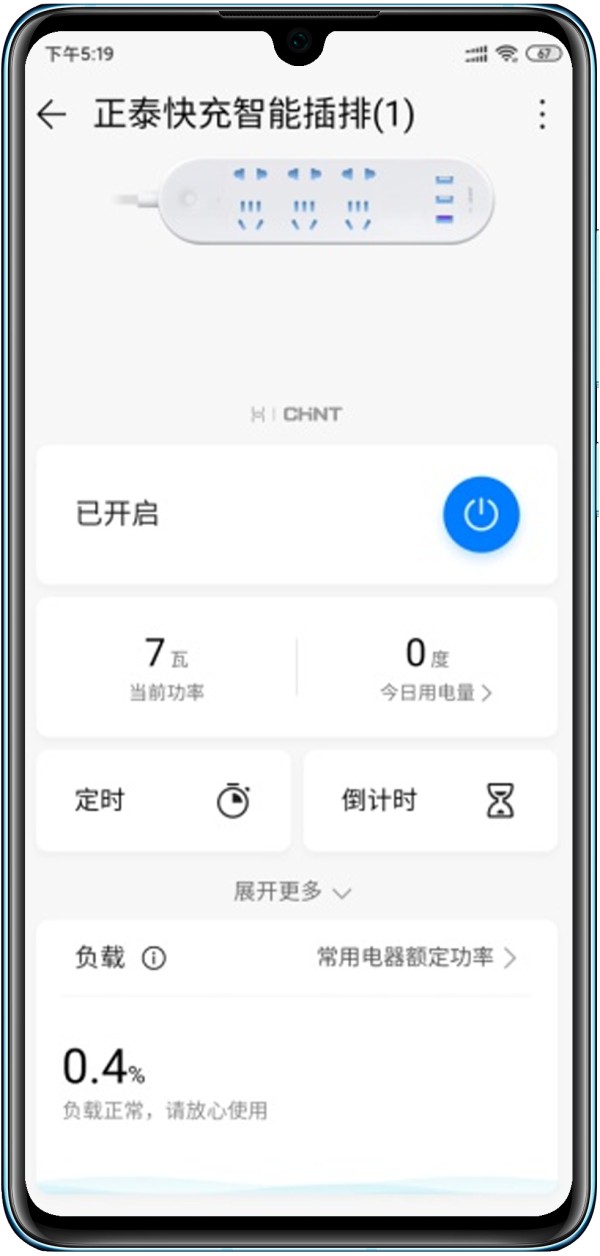Tap the 负载 info icon

[x=154, y=958]
